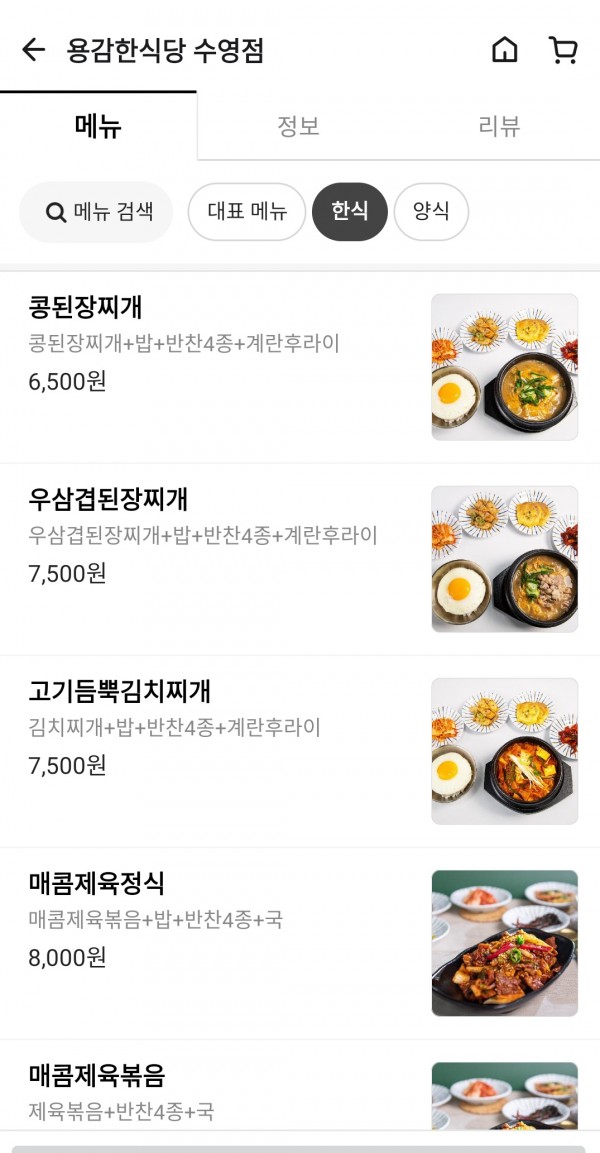This screenshot has height=1153, width=600.
Task: Open the 고기듬뿍김치찌개 menu item
Action: (300, 751)
